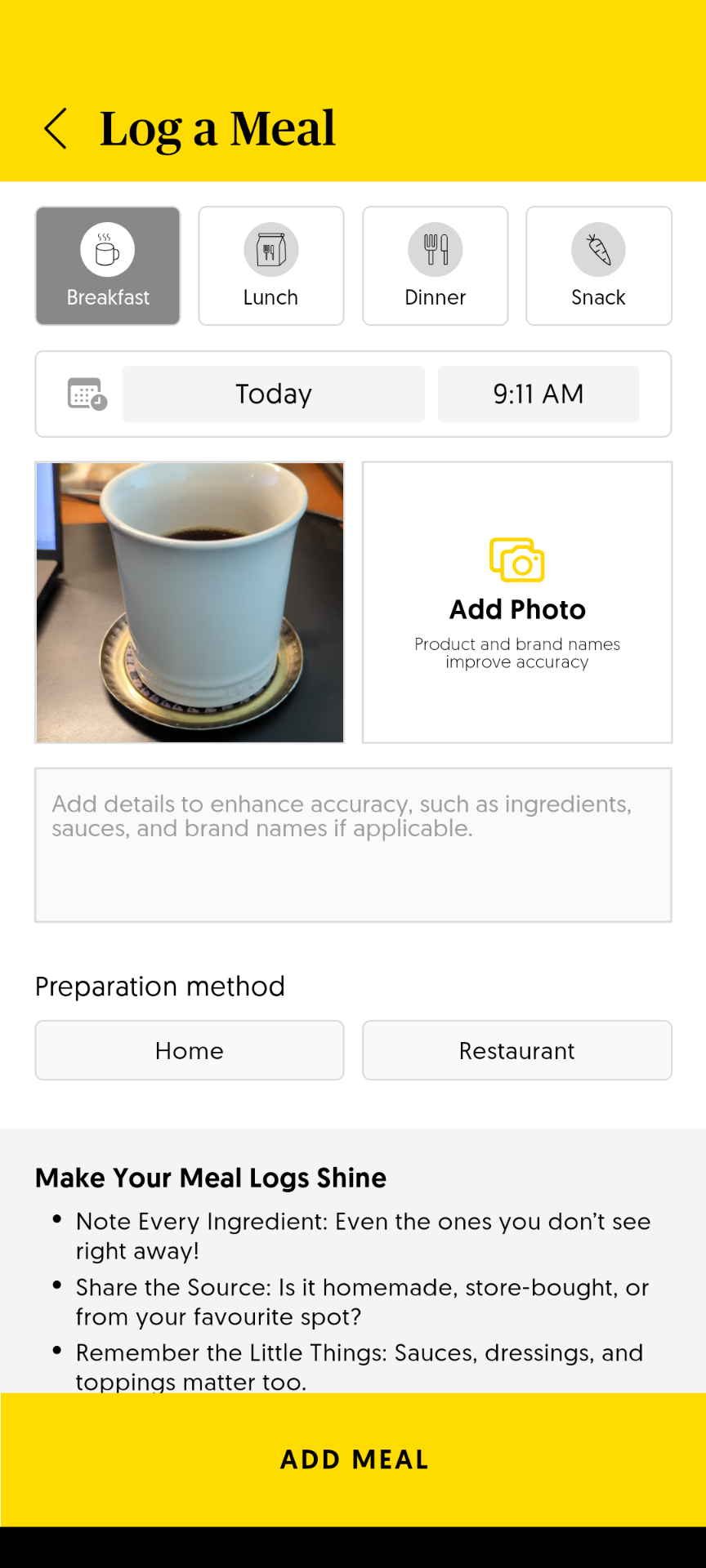The image size is (706, 1568).
Task: Enter meal details in the text box
Action: (353, 845)
